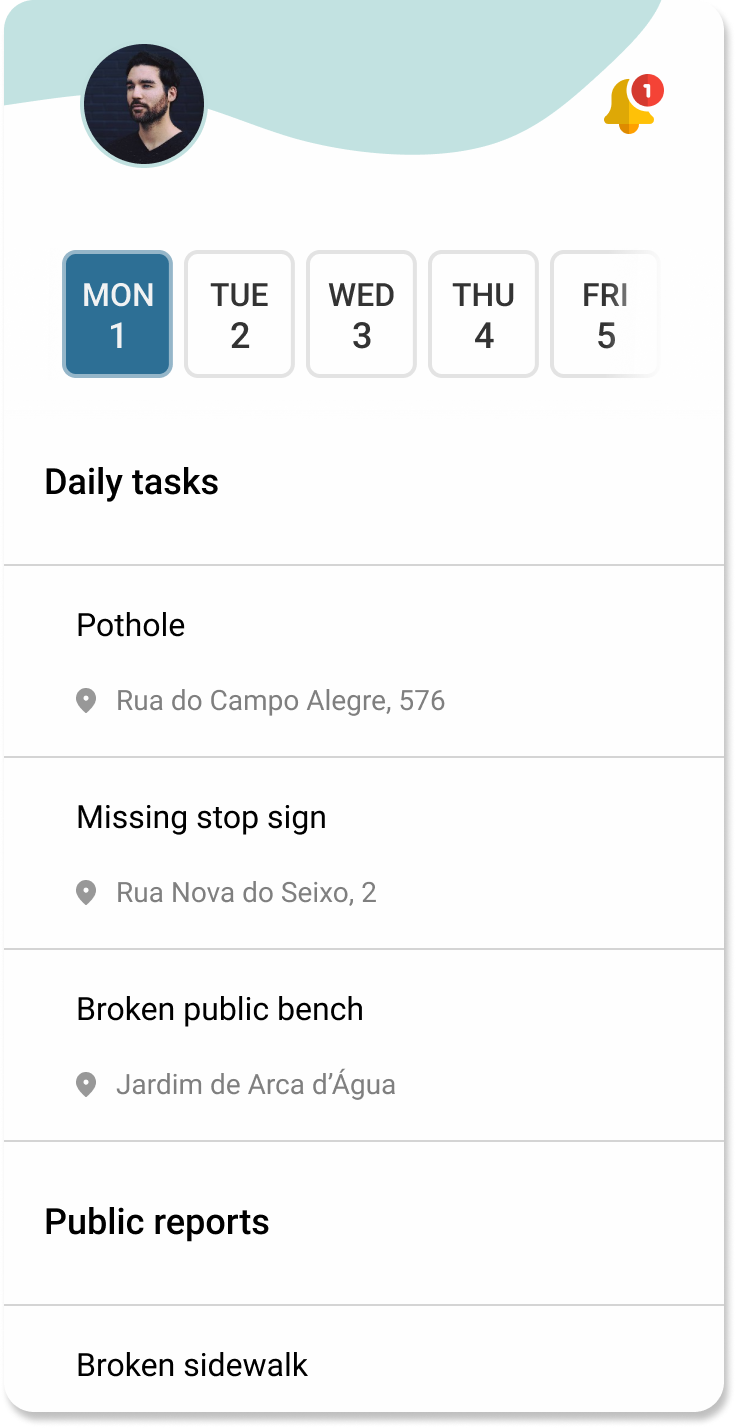Switch to Thursday 4
This screenshot has height=1428, width=736.
484,314
